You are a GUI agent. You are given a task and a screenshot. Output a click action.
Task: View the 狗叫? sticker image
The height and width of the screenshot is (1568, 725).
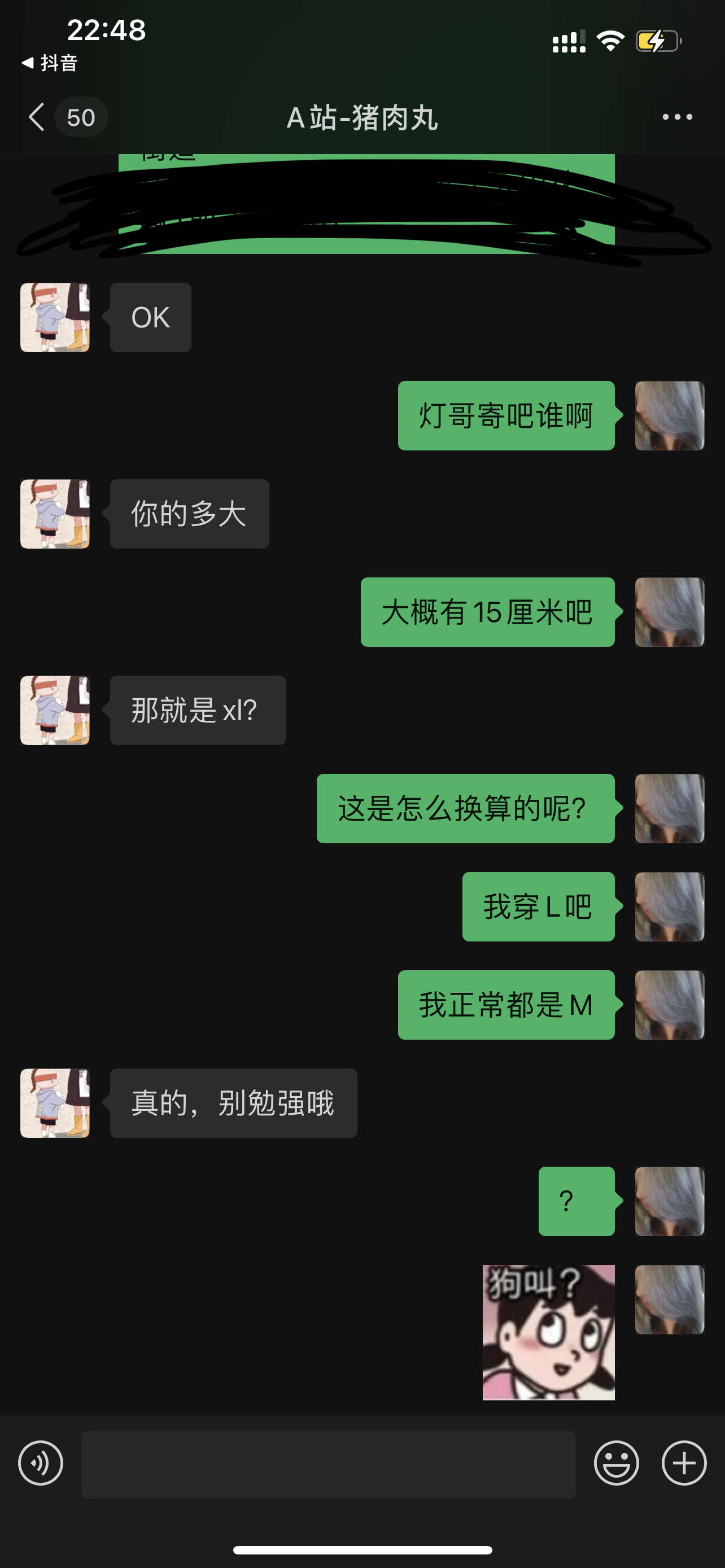coord(548,1333)
